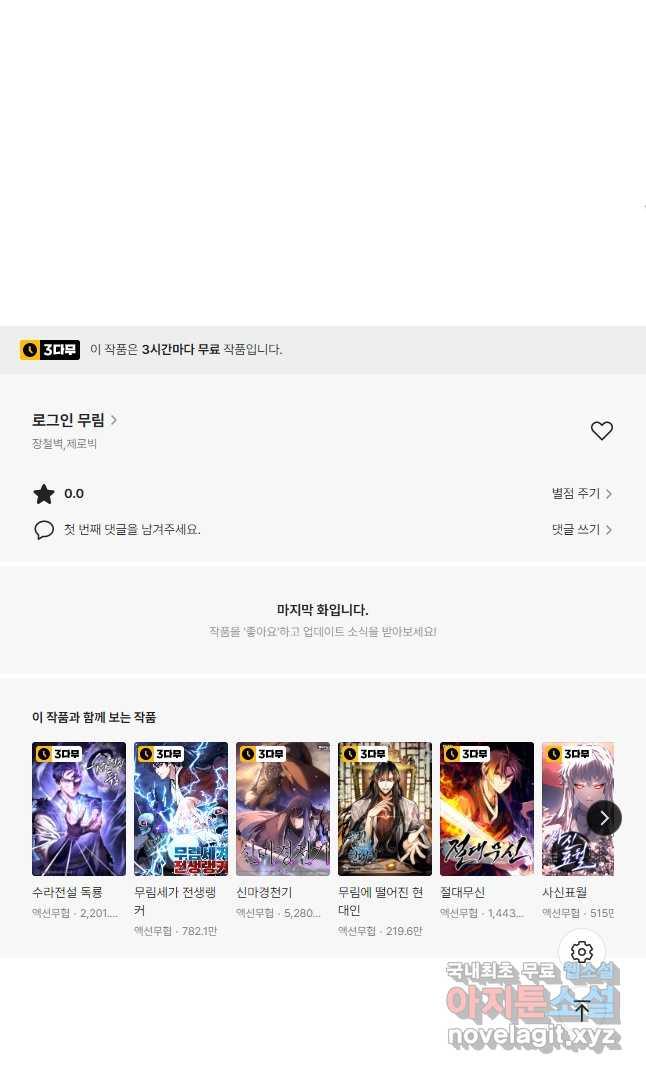Image resolution: width=646 pixels, height=1074 pixels.
Task: Open viewer settings gear
Action: pyautogui.click(x=582, y=952)
